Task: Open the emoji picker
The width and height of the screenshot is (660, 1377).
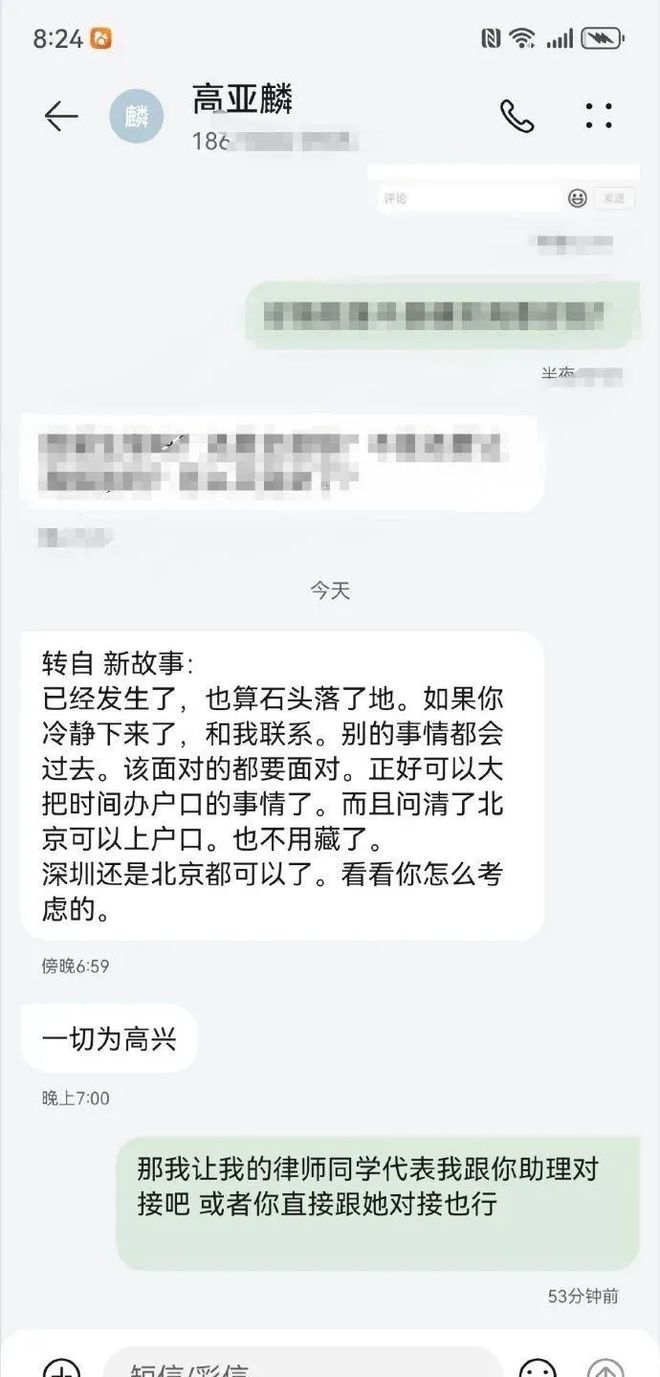Action: (x=538, y=1367)
